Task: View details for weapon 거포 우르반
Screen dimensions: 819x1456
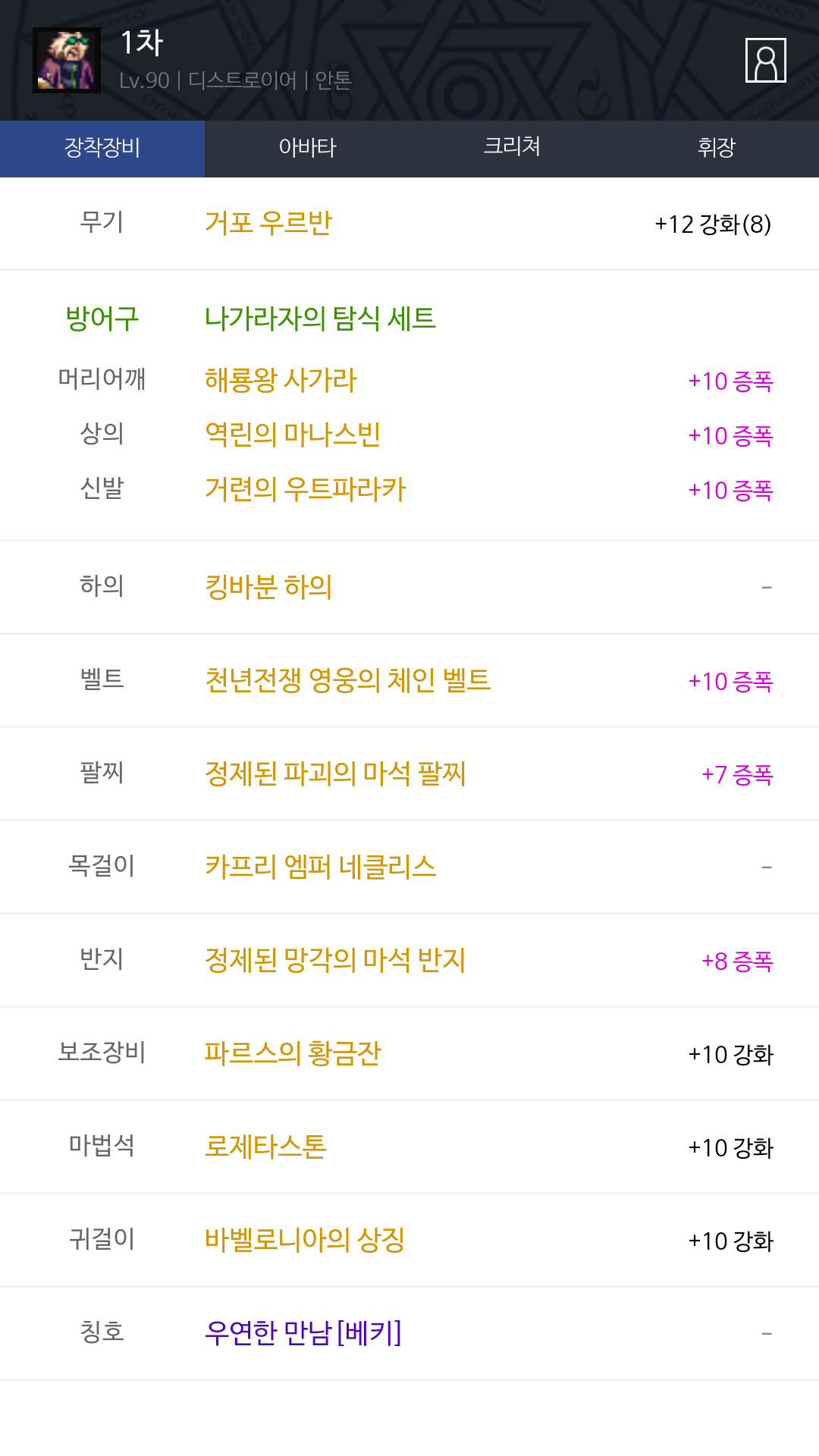Action: [268, 223]
